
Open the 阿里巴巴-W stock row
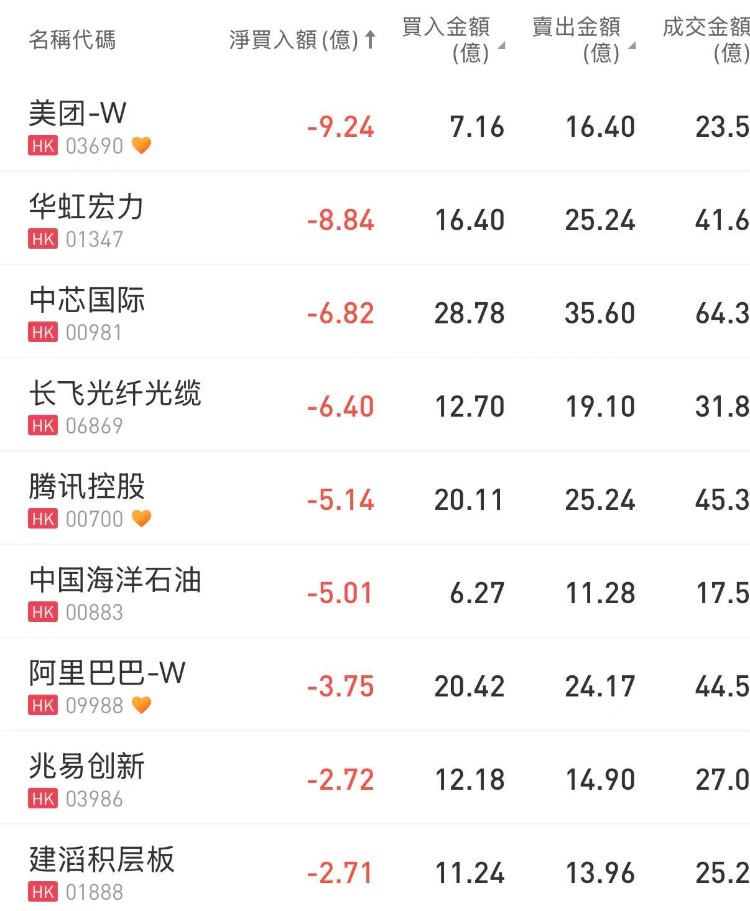(x=375, y=686)
